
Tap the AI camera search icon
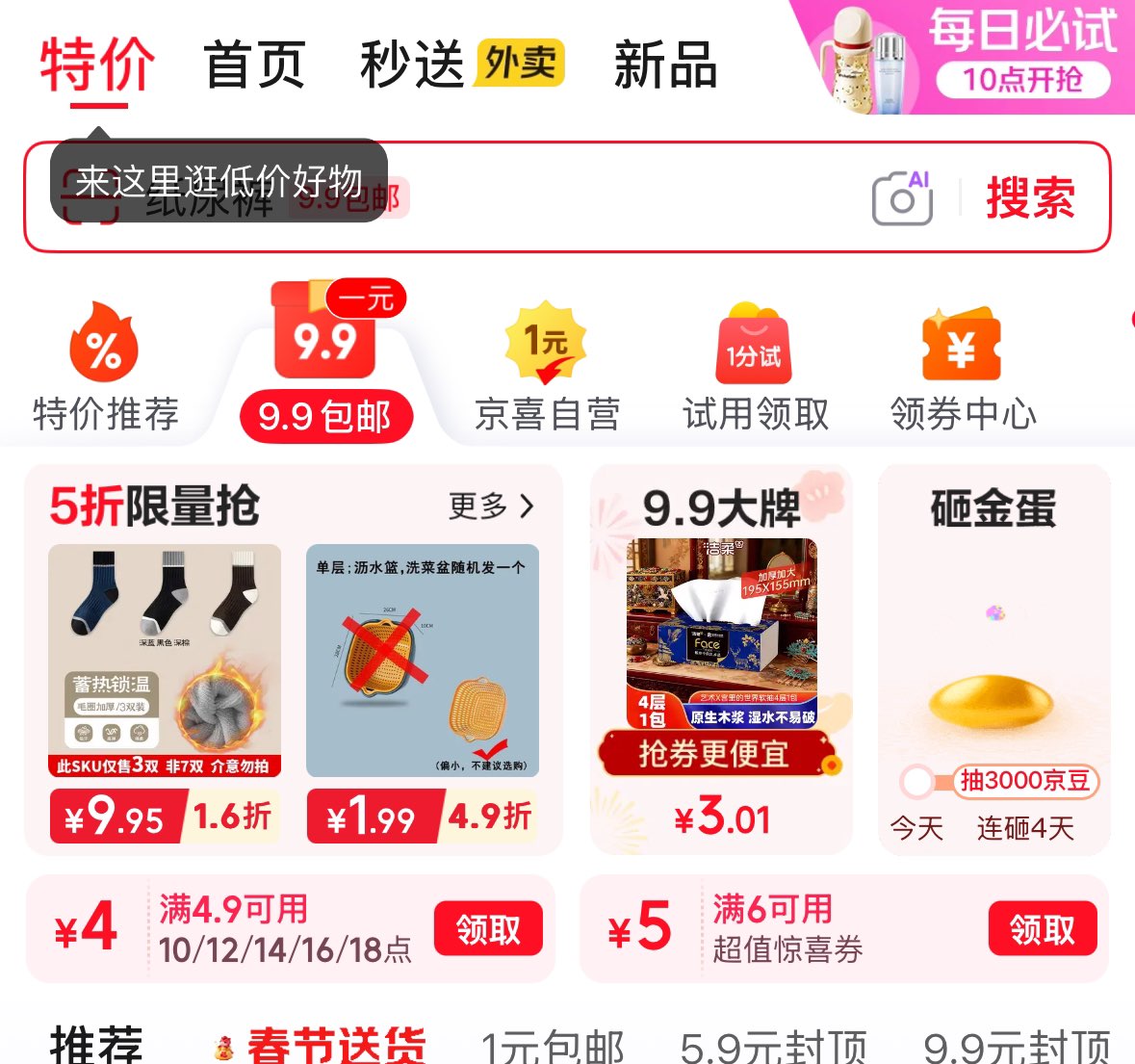pos(902,198)
